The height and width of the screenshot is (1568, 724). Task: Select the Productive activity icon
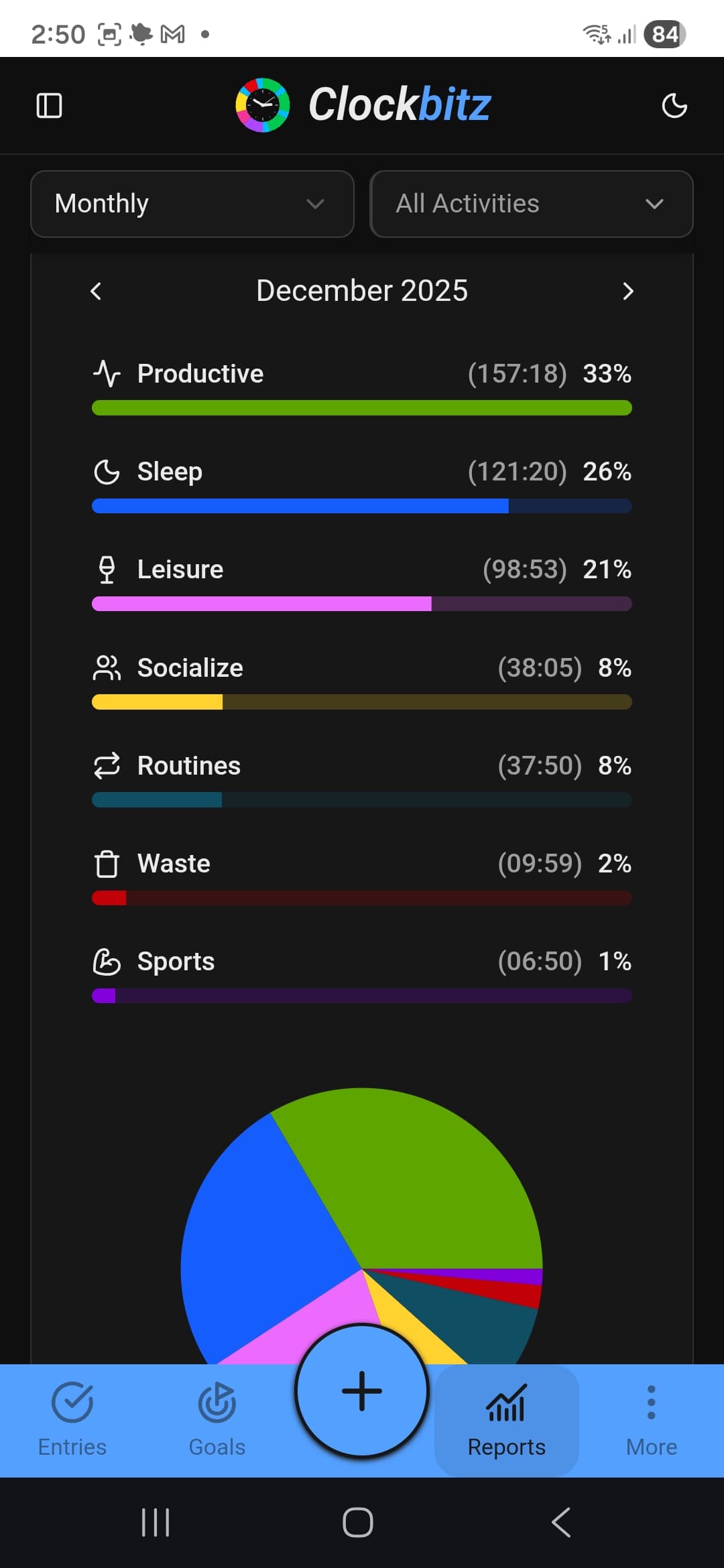[x=107, y=373]
